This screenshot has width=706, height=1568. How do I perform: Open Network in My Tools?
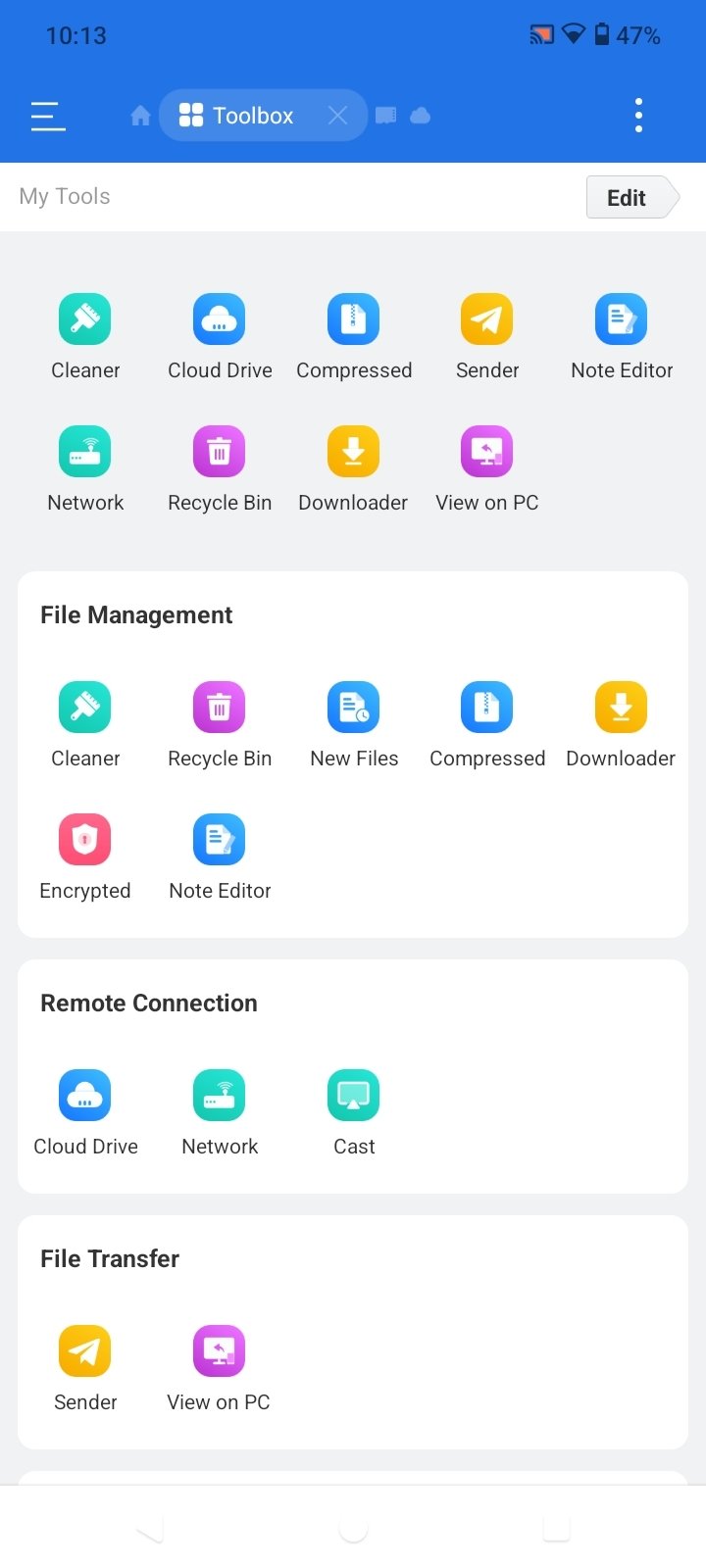point(85,470)
